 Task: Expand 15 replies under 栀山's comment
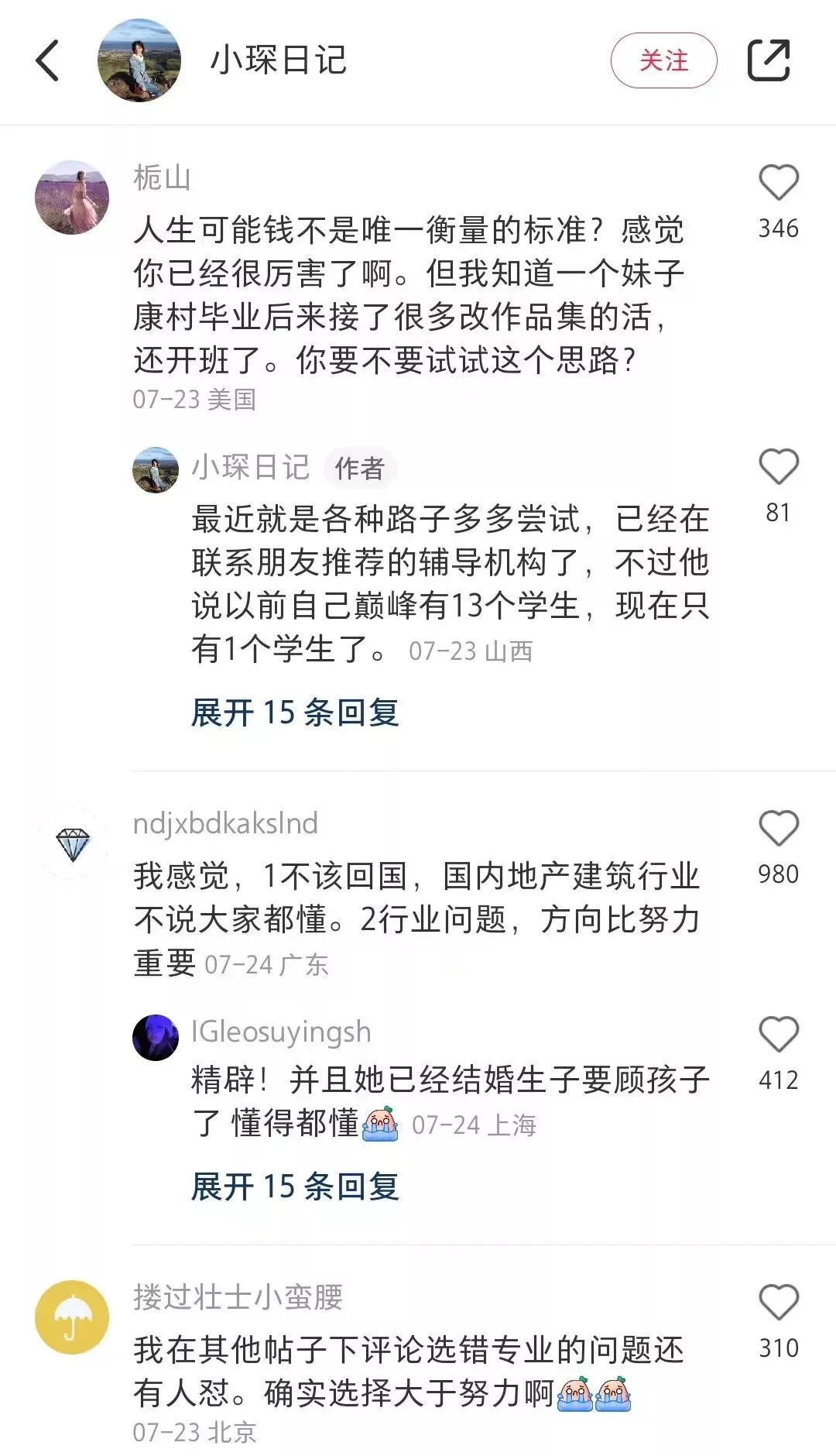point(295,713)
